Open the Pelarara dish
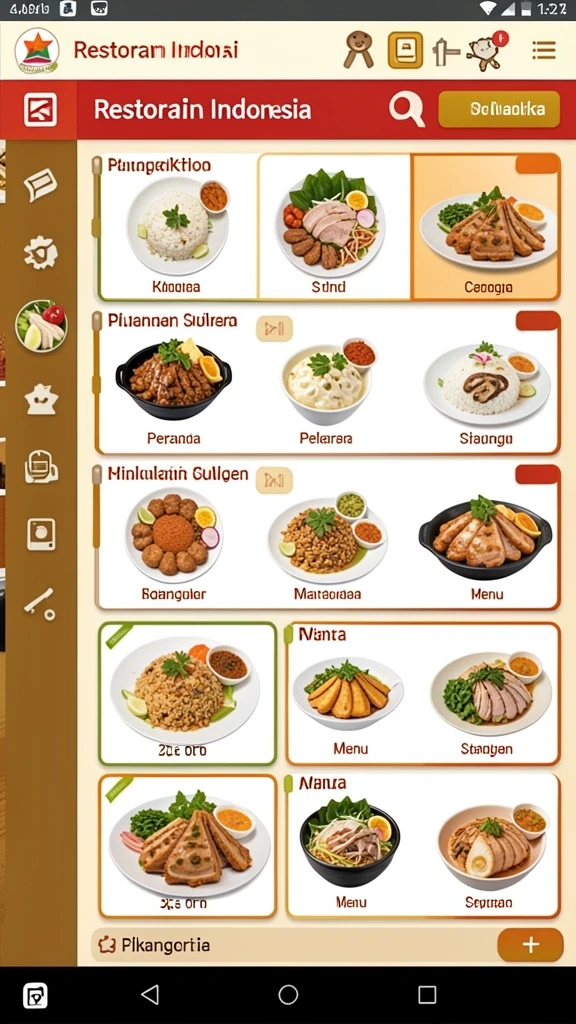Image resolution: width=576 pixels, height=1024 pixels. (x=327, y=389)
